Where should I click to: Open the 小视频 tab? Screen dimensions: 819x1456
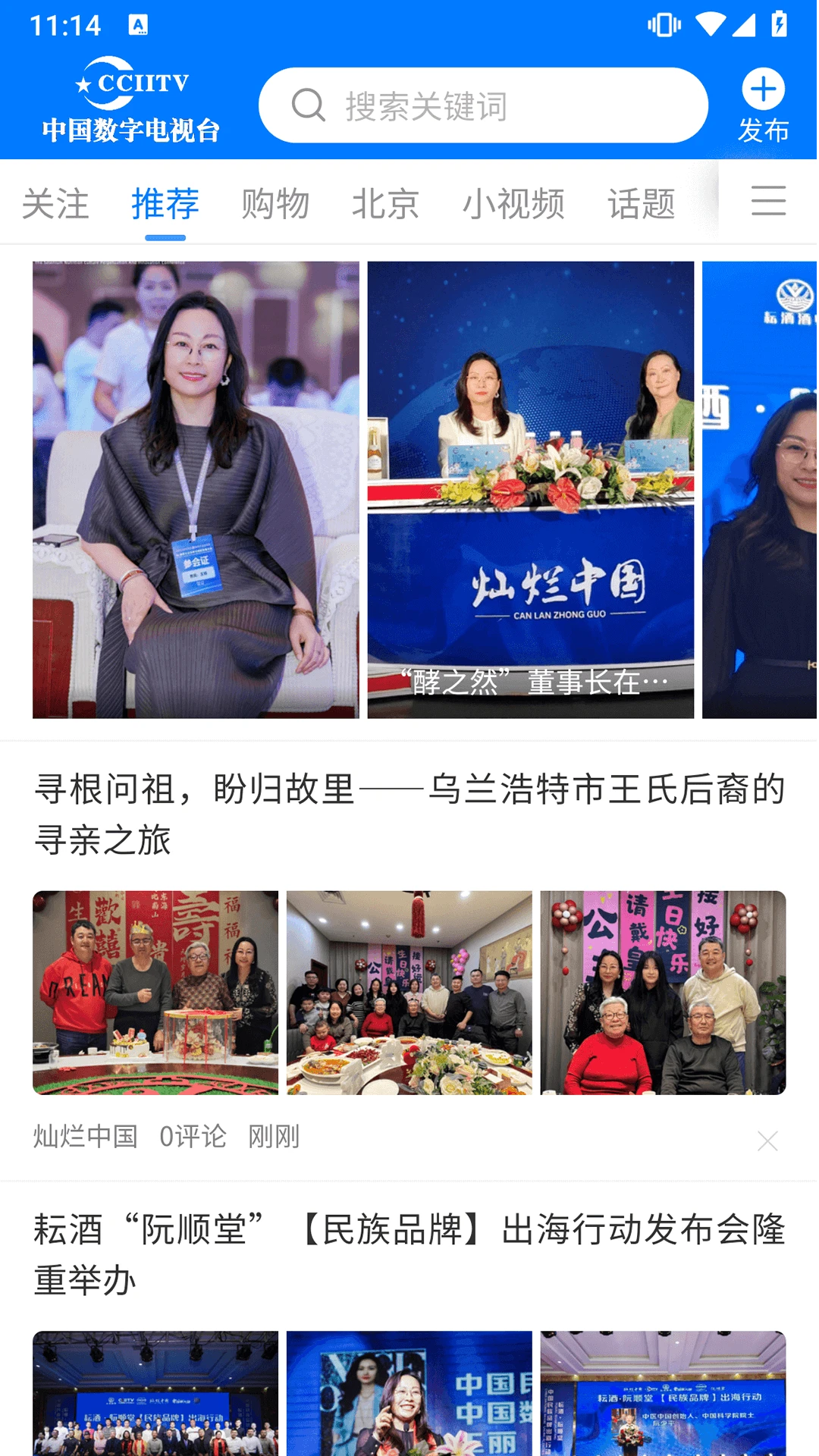pos(513,204)
